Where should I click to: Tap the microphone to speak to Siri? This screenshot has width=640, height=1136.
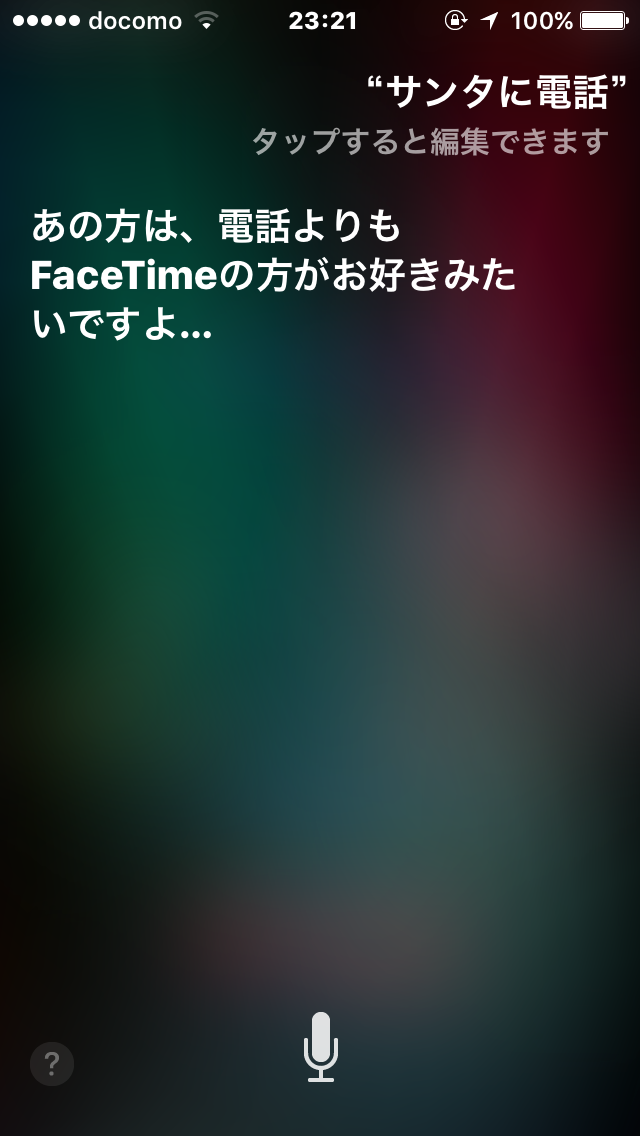click(320, 1046)
